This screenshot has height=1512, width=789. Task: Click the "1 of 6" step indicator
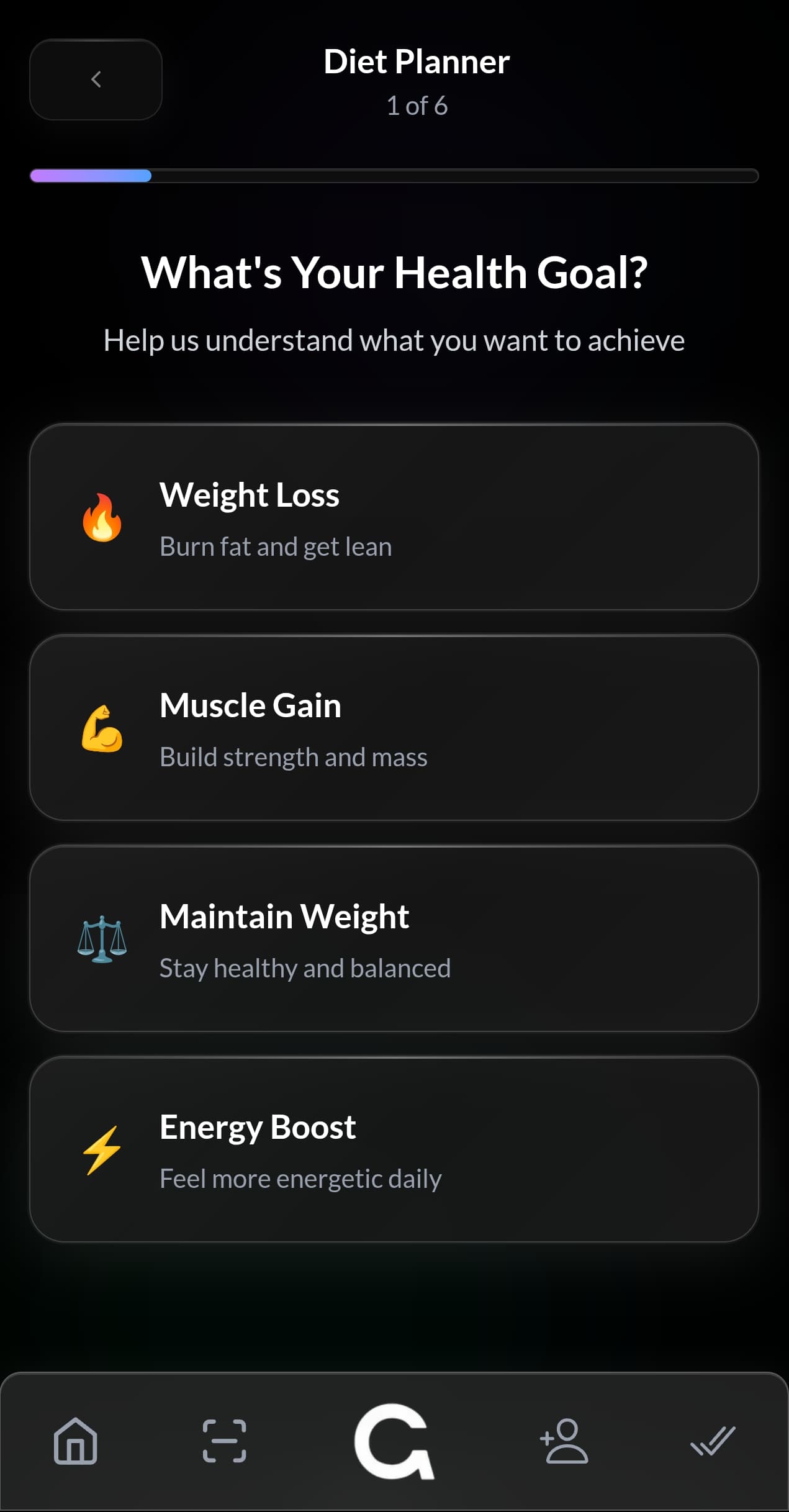(417, 106)
